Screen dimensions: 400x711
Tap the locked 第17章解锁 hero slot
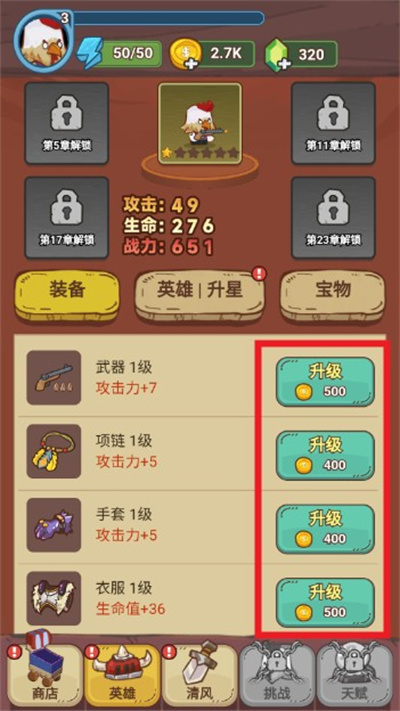click(x=67, y=218)
